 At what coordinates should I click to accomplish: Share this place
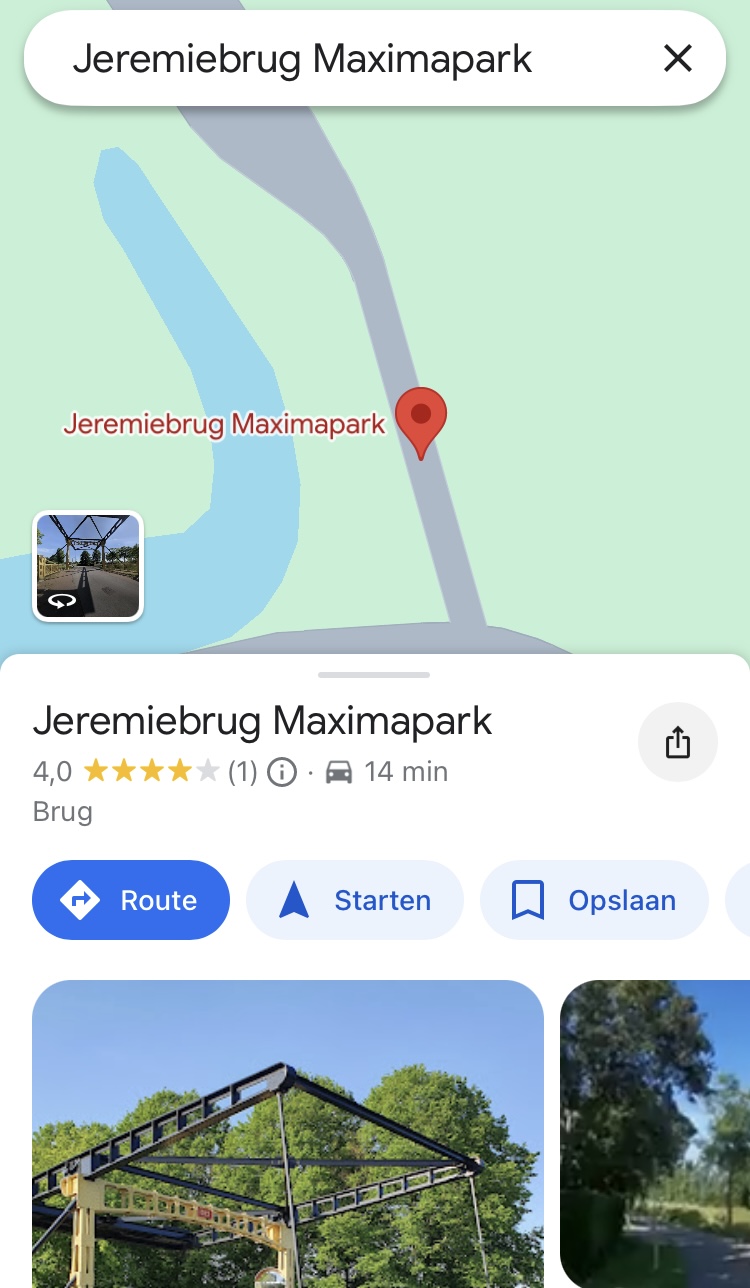tap(678, 742)
